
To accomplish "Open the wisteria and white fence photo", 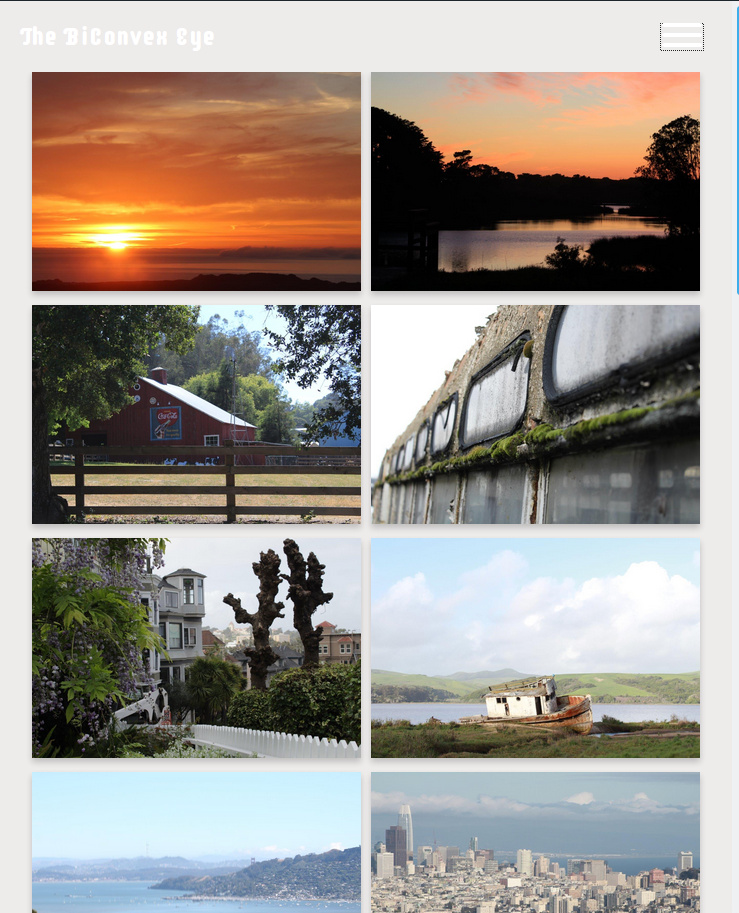I will (x=196, y=647).
